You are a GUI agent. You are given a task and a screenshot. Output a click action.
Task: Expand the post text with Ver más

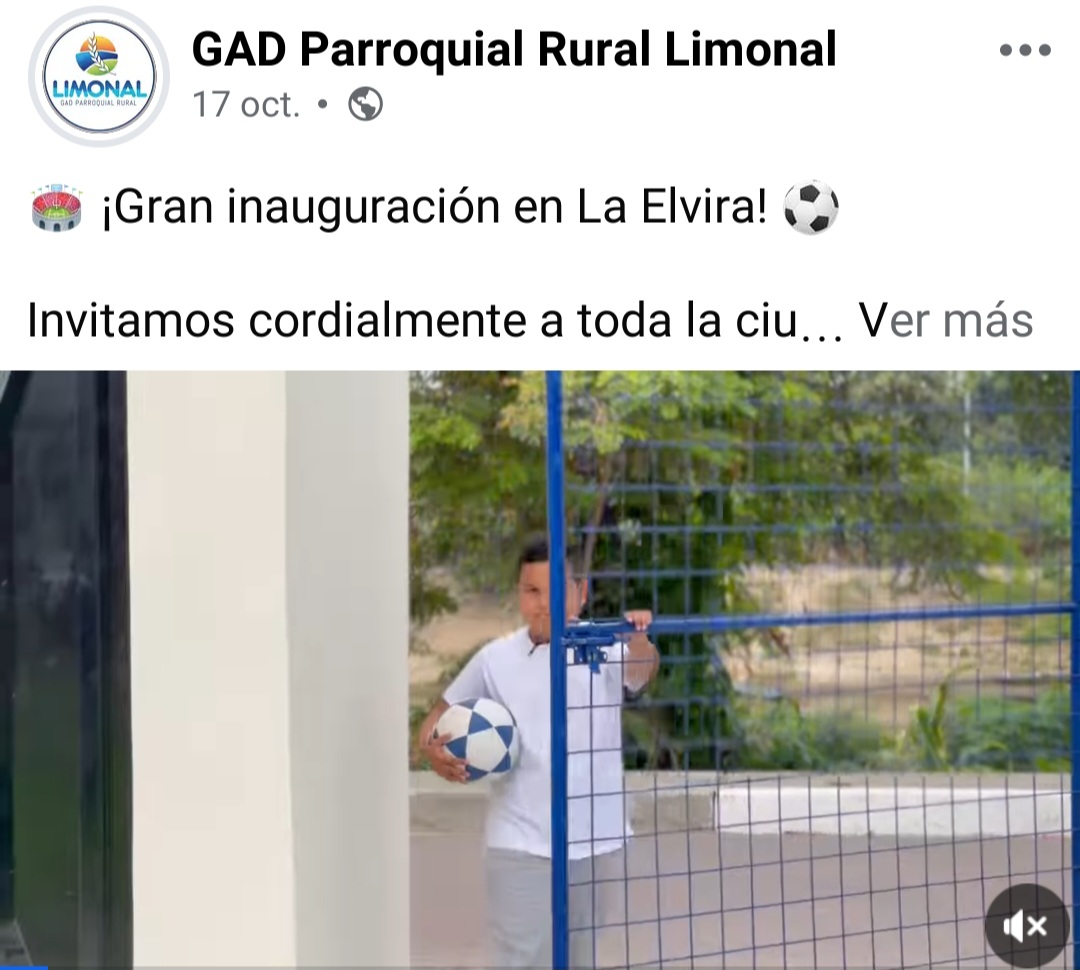[946, 322]
